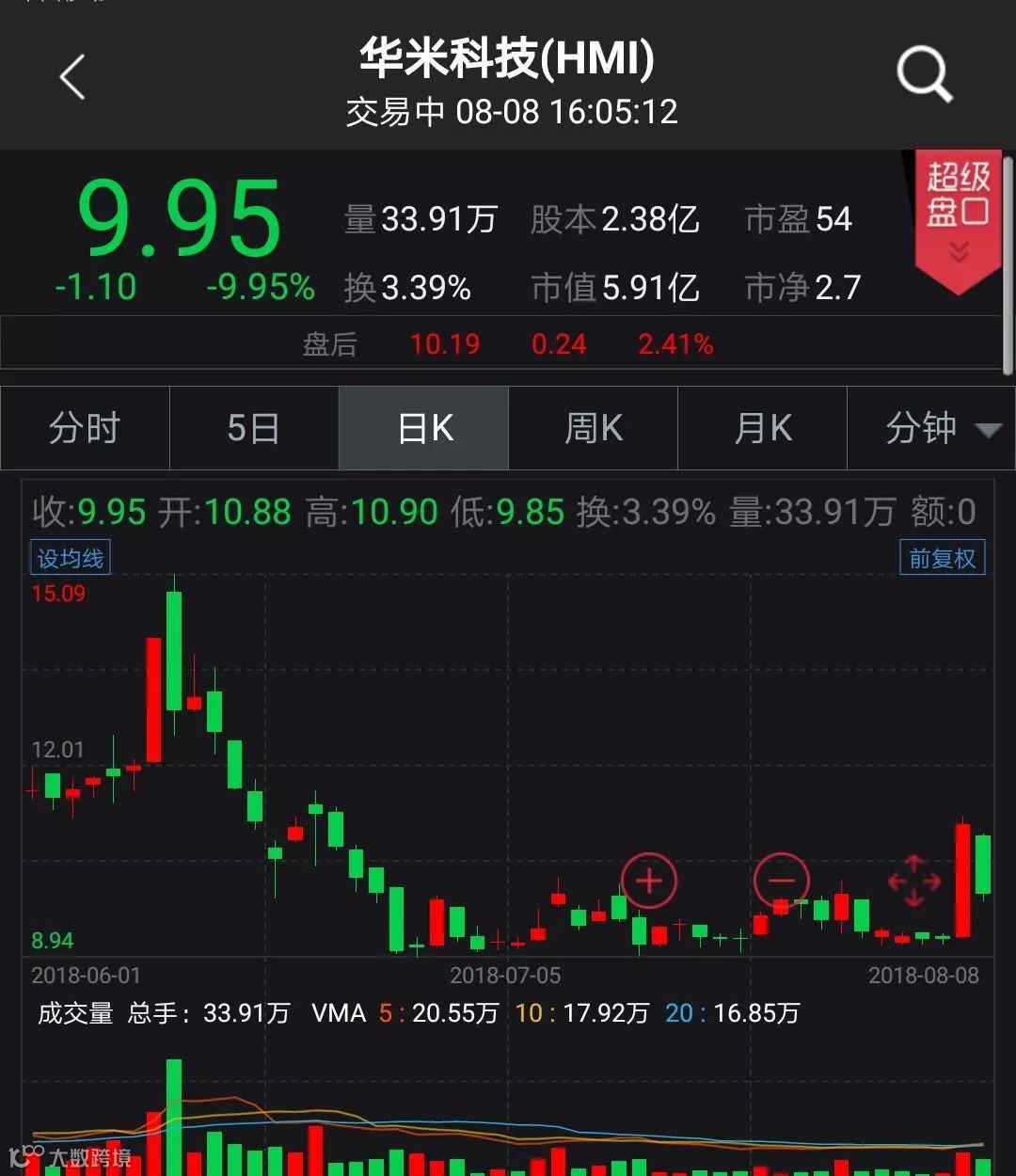Switch to the 月K chart tab
The width and height of the screenshot is (1016, 1176).
[762, 428]
